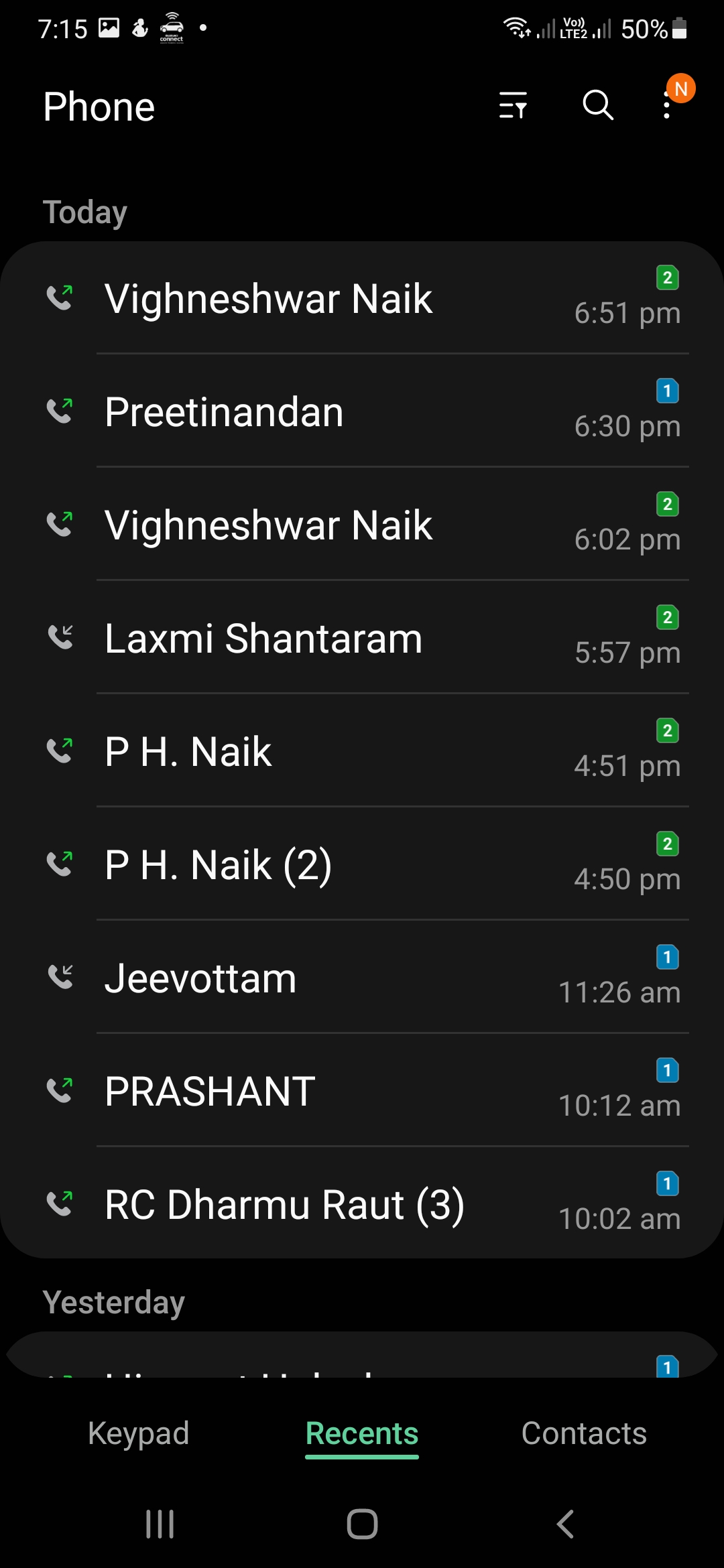Open the RC Dharmu Raut (3) calls

[x=362, y=1204]
